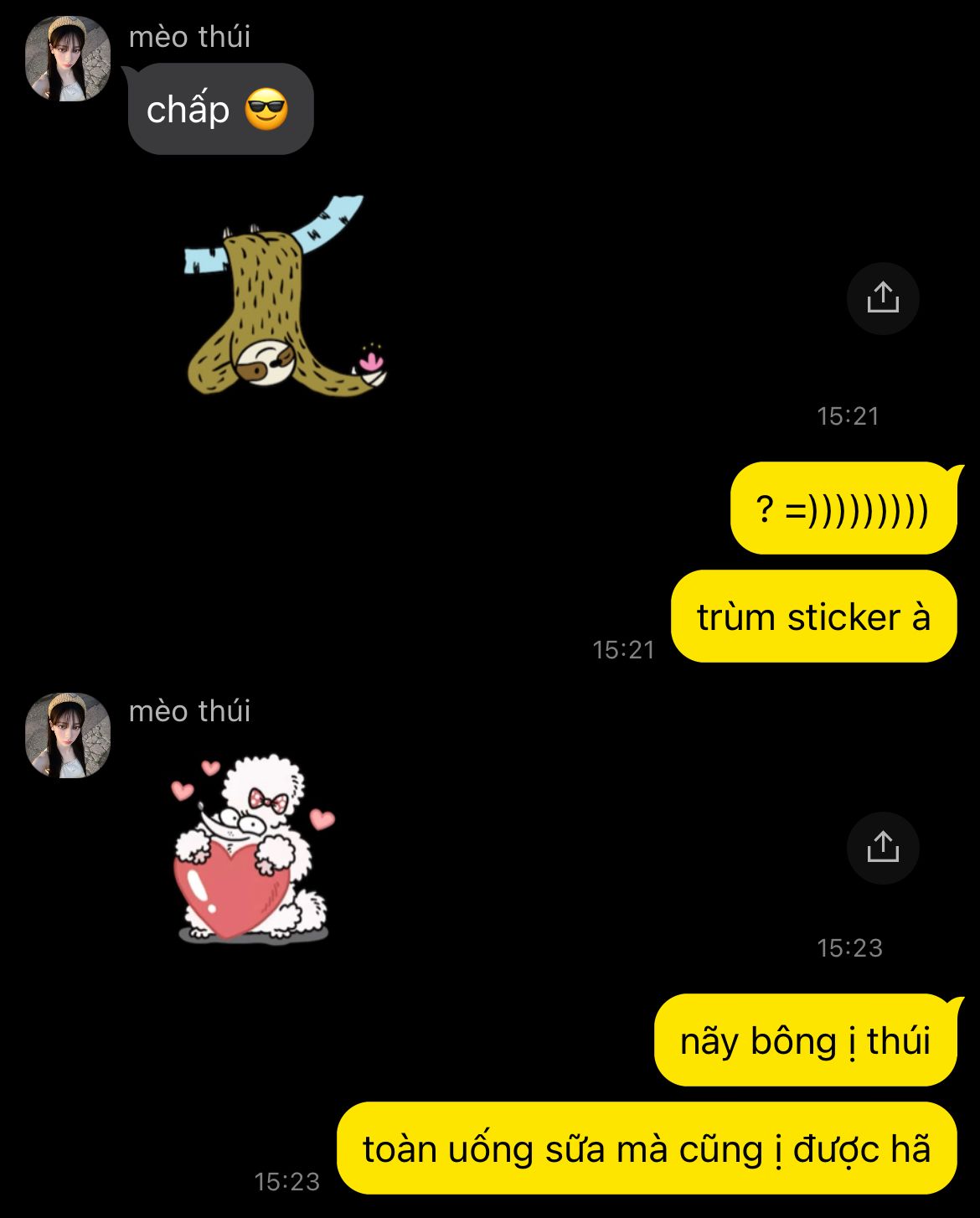Open mèo thúi's avatar beside poodle sticker
The height and width of the screenshot is (1218, 980).
[68, 735]
